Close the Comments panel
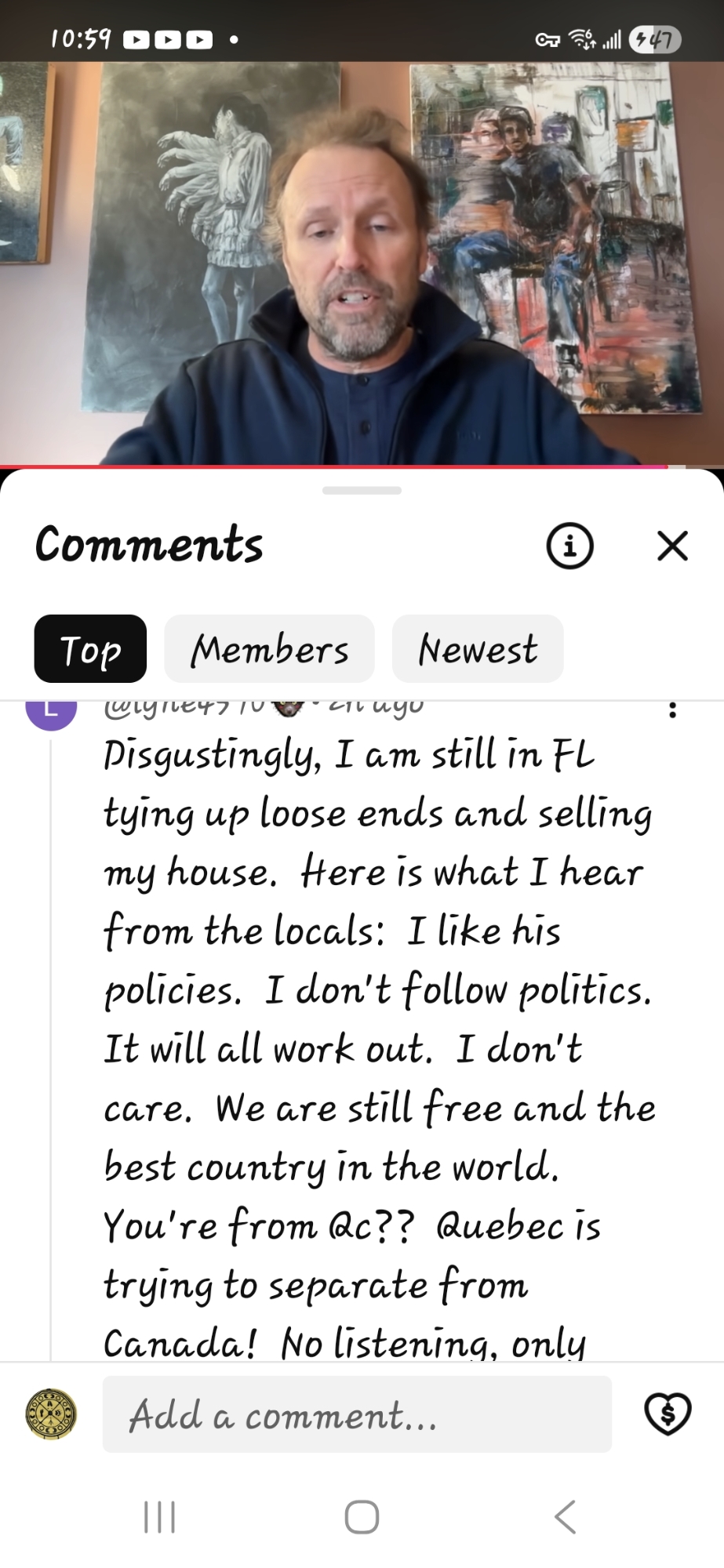Image resolution: width=724 pixels, height=1568 pixels. 672,546
